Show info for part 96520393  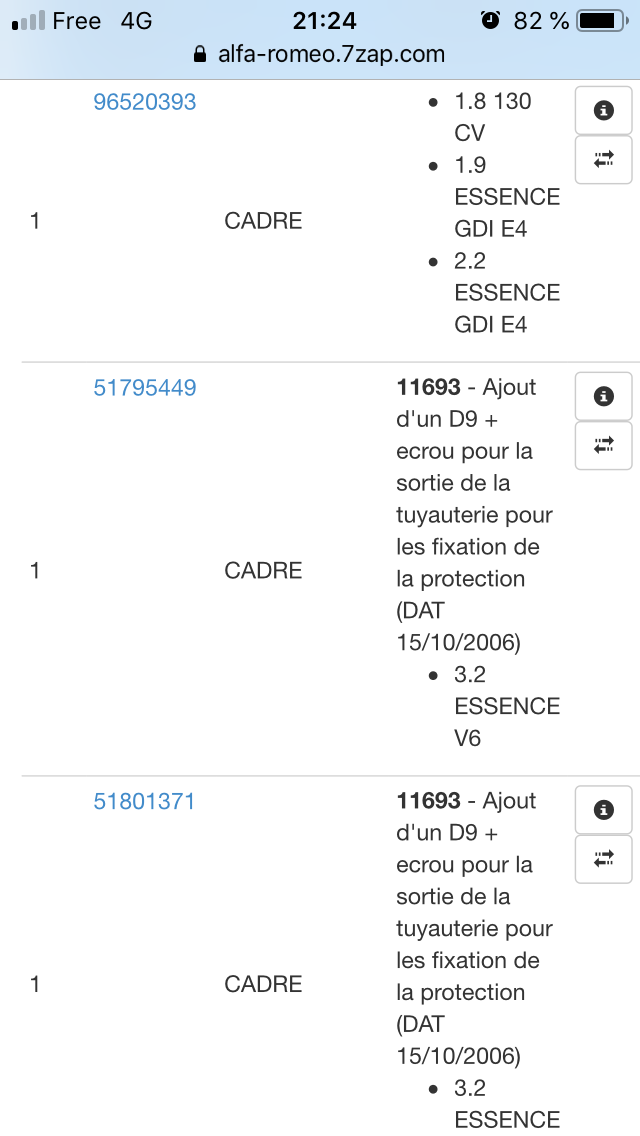coord(603,110)
